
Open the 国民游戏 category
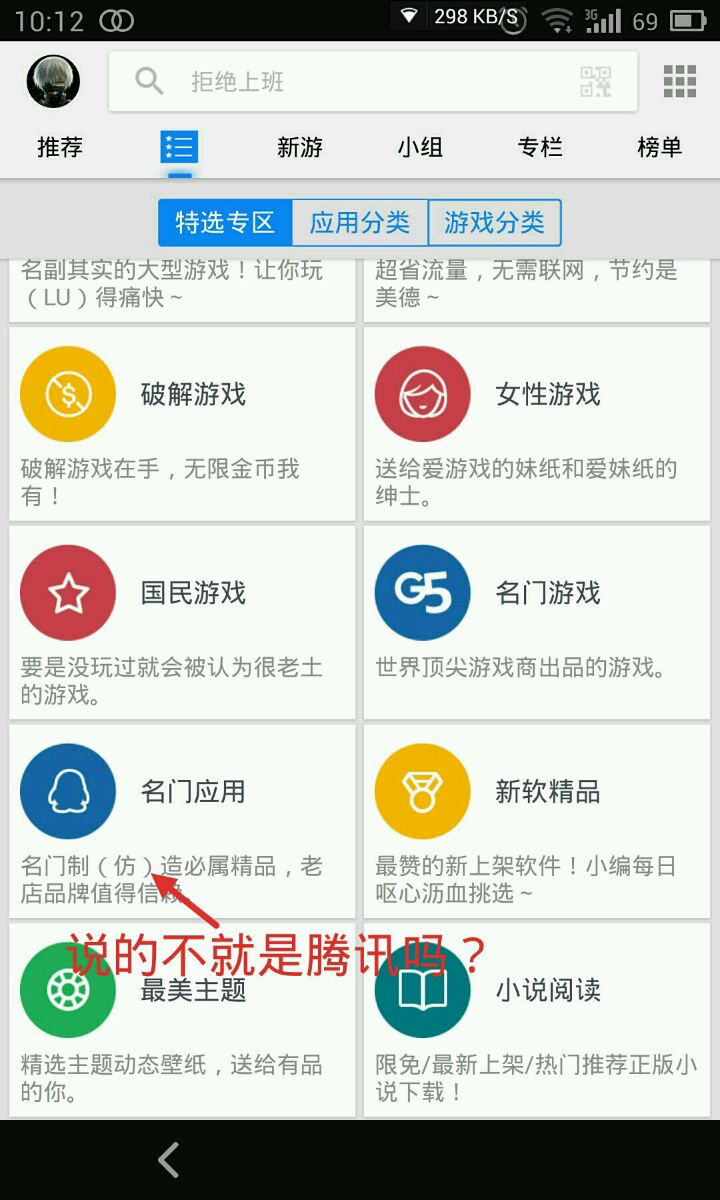click(182, 622)
